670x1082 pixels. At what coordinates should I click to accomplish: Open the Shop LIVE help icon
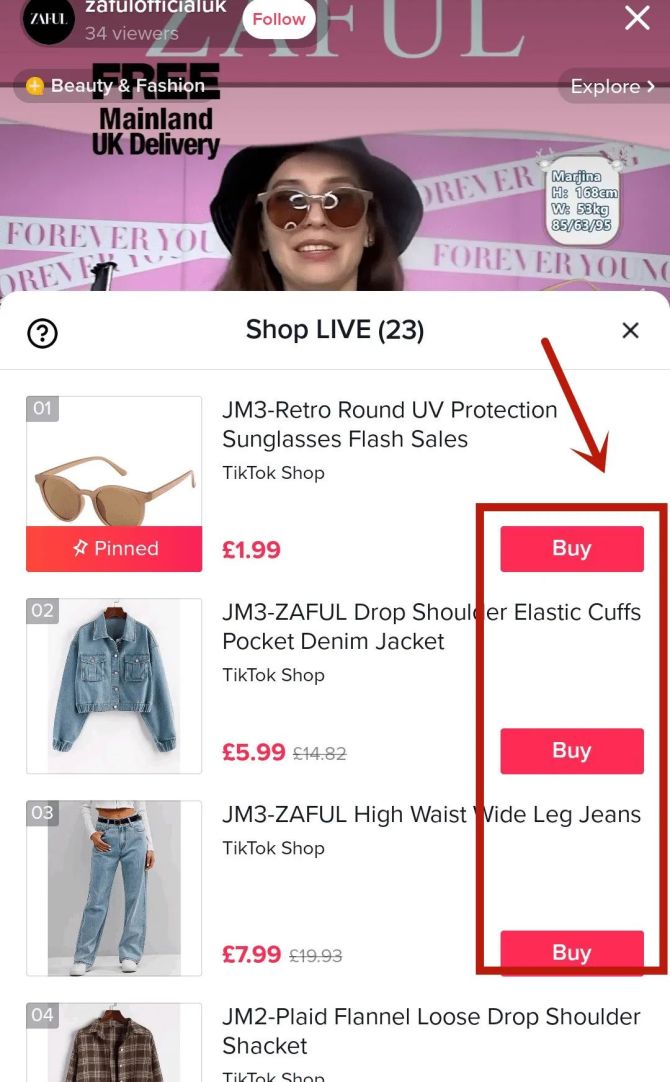tap(42, 333)
